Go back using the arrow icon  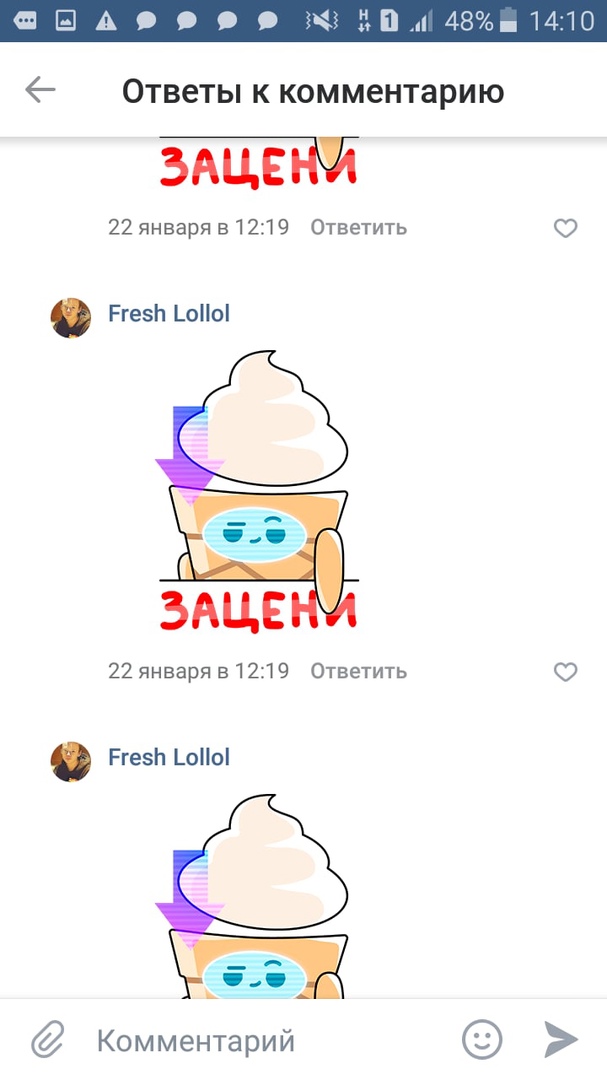[40, 91]
